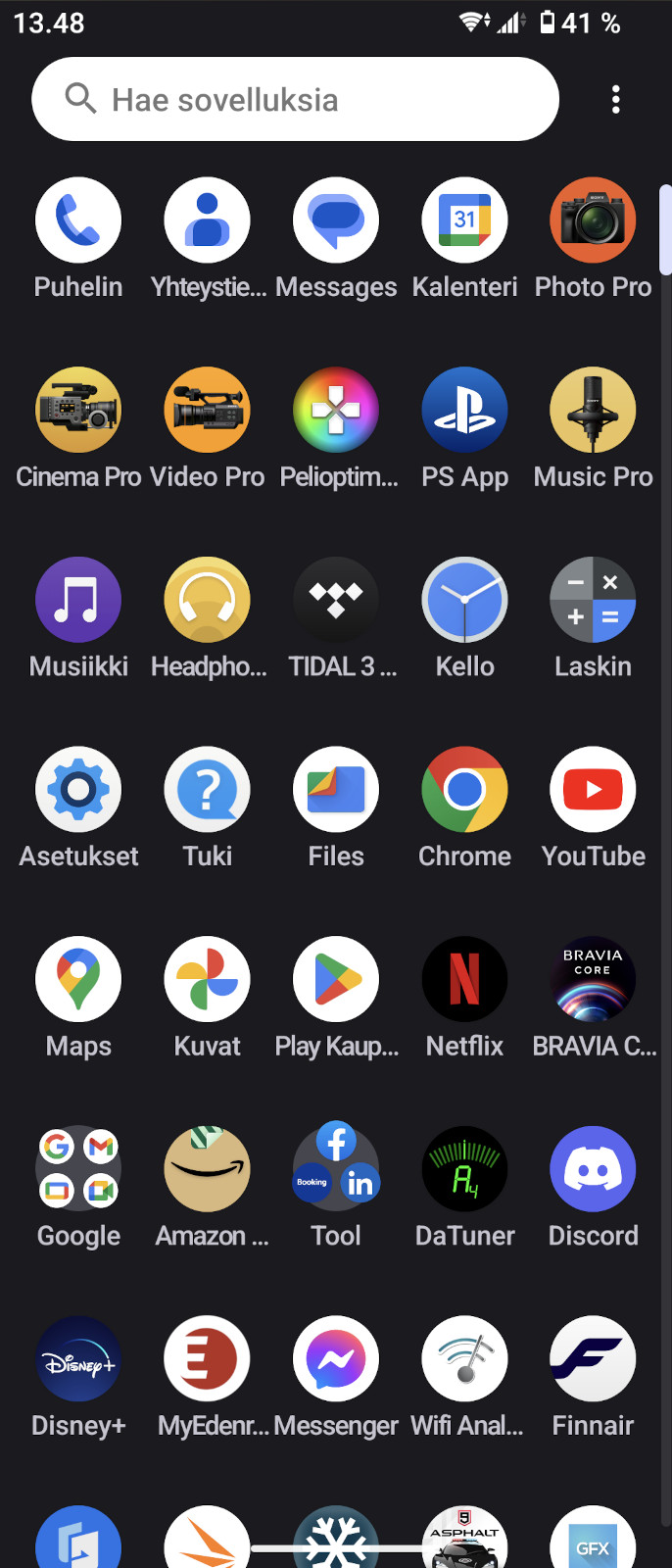Image resolution: width=672 pixels, height=1568 pixels.
Task: Open Kalenteri calendar app
Action: [464, 220]
